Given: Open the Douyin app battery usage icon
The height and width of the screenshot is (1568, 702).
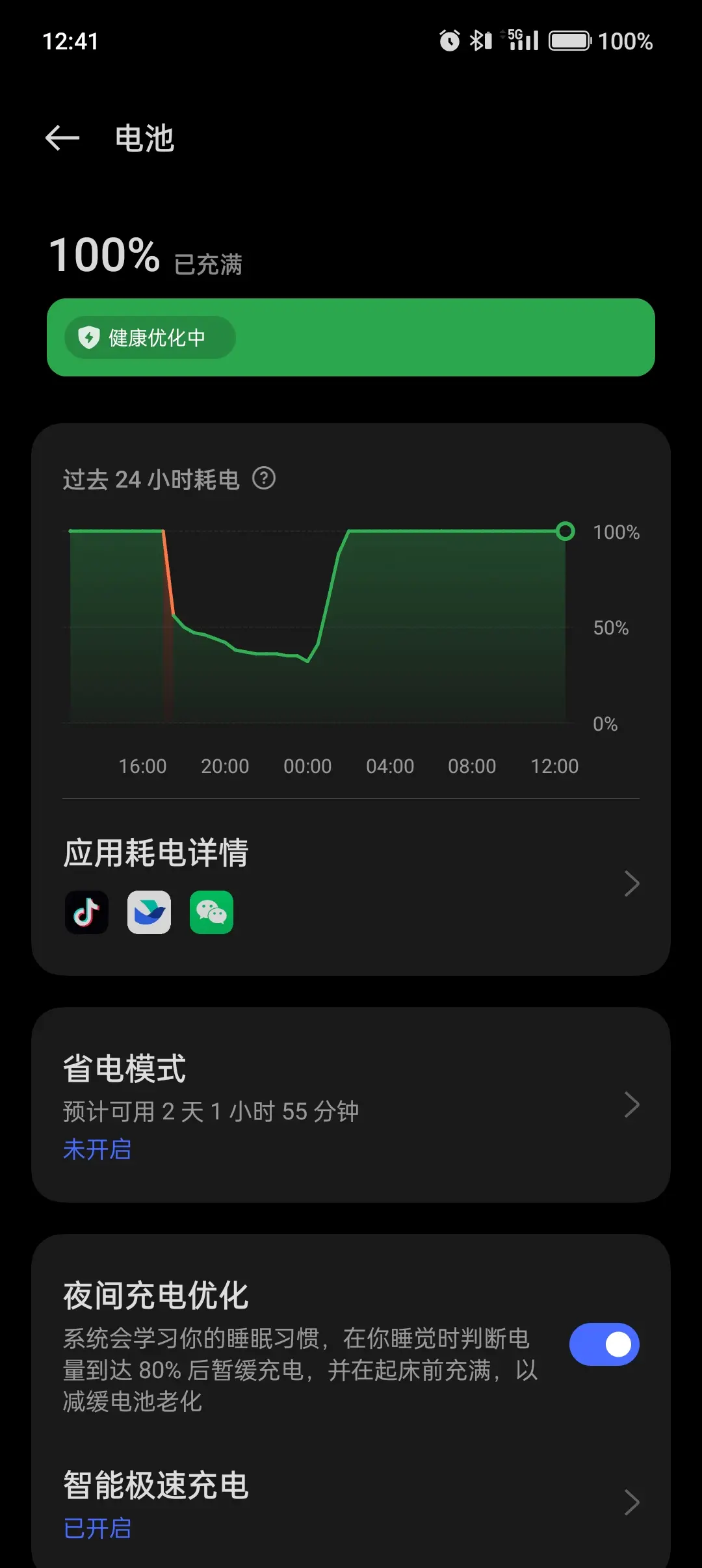Looking at the screenshot, I should pos(86,912).
